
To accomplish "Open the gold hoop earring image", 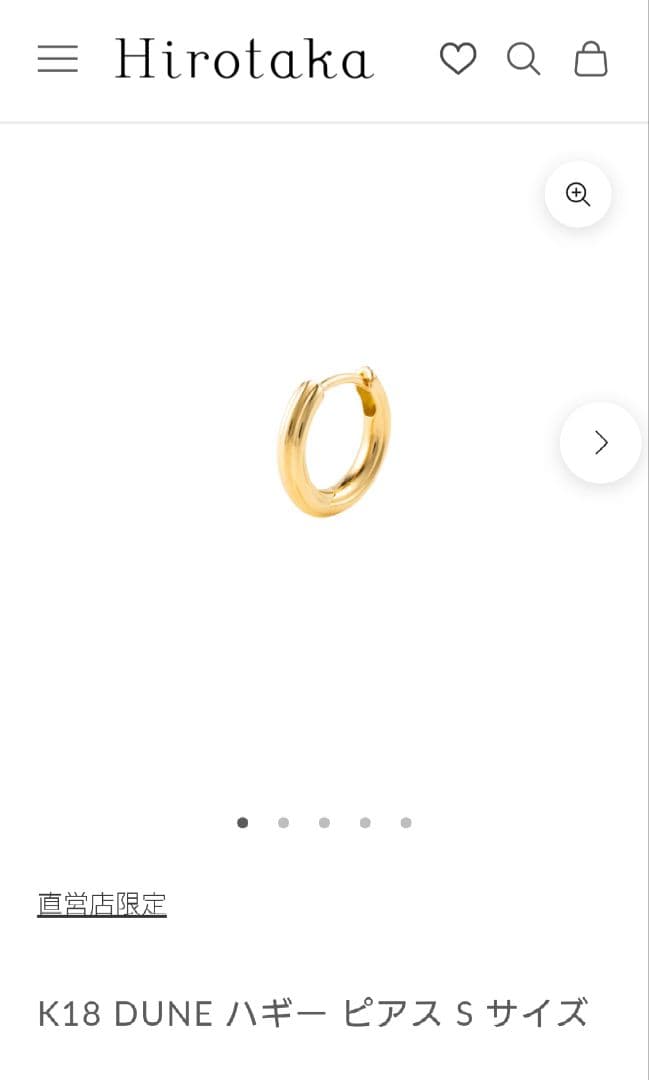I will coord(334,442).
